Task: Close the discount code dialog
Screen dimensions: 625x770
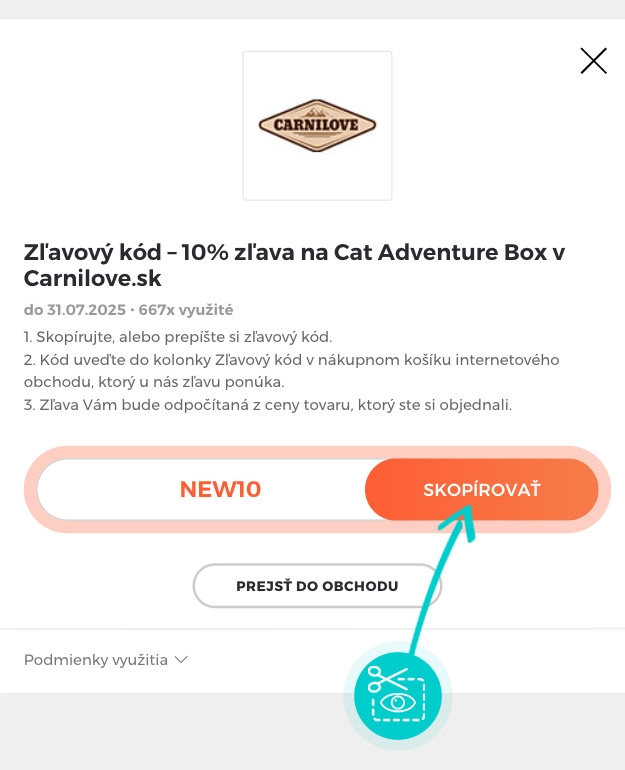Action: coord(593,61)
